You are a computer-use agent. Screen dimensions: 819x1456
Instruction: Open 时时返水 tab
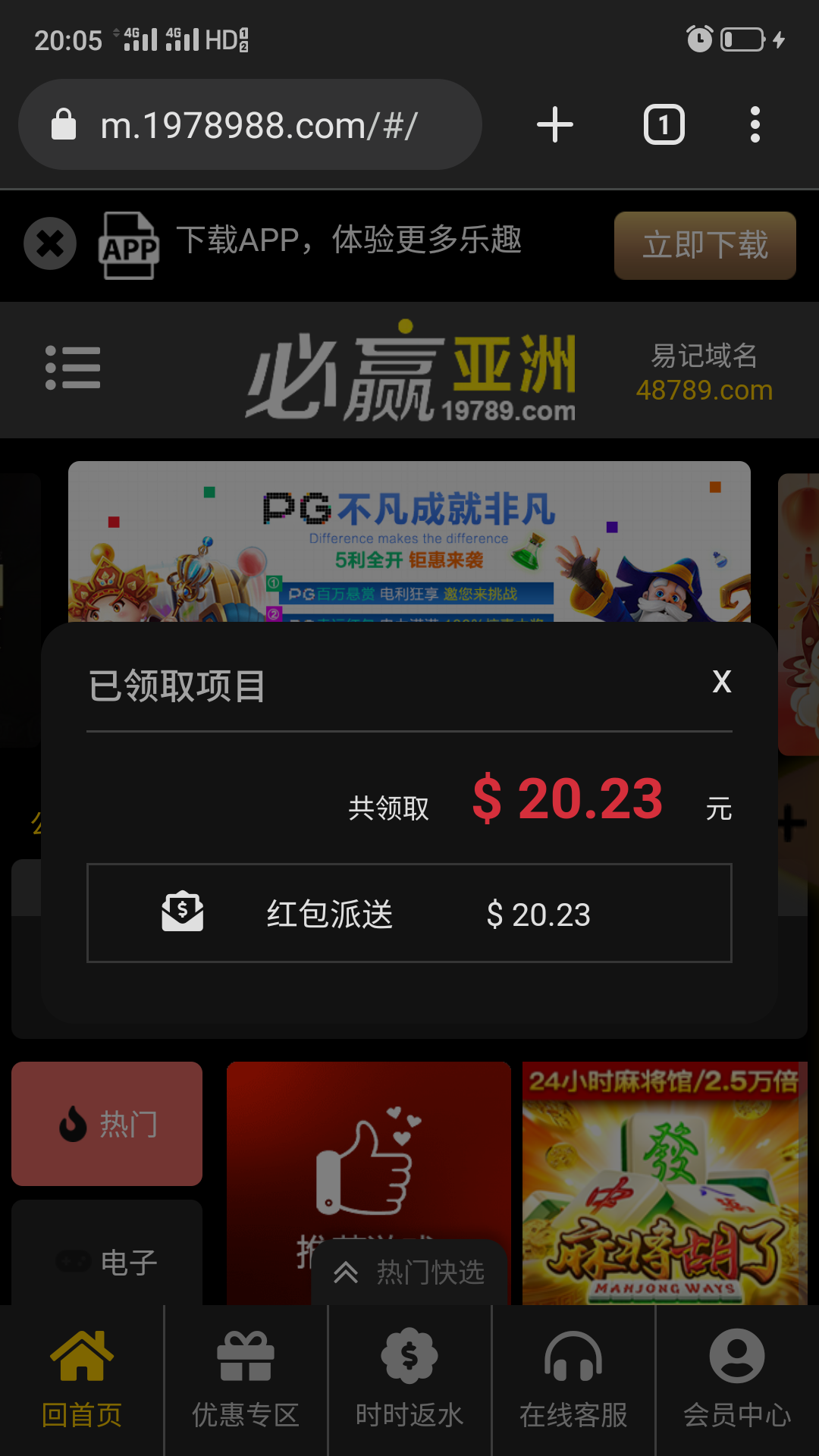pyautogui.click(x=409, y=1380)
